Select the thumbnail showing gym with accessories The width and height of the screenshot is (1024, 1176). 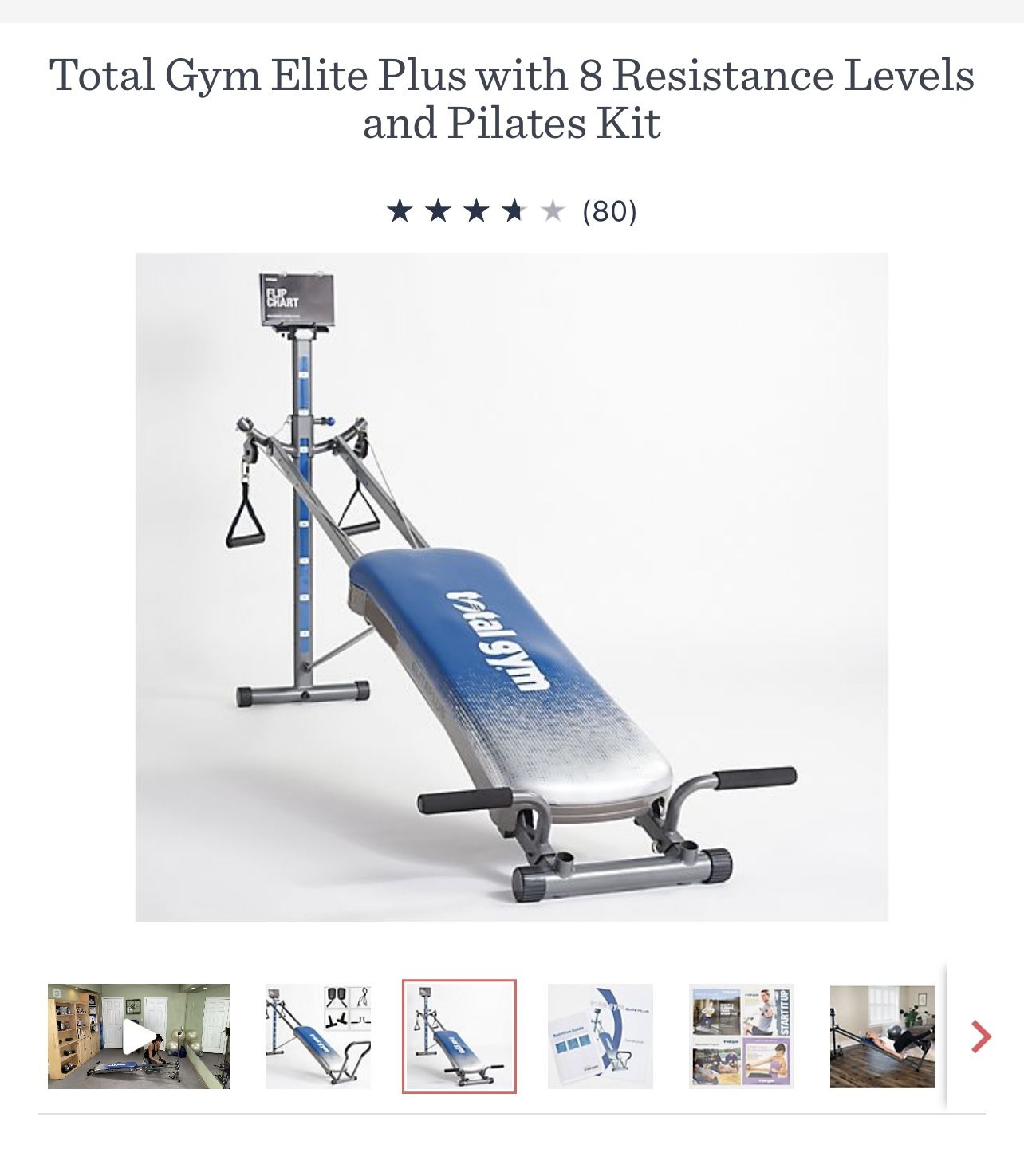[x=317, y=1036]
